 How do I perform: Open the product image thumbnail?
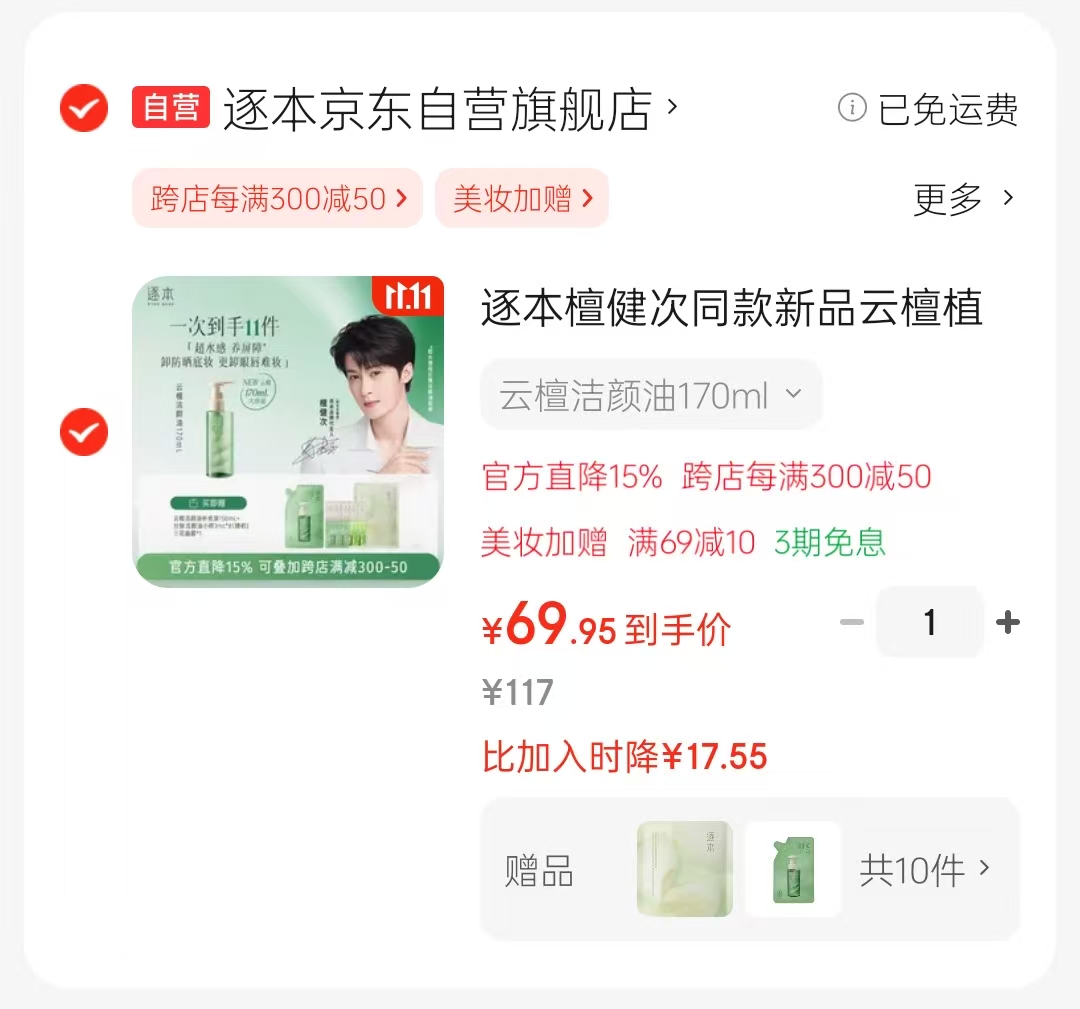[x=288, y=431]
